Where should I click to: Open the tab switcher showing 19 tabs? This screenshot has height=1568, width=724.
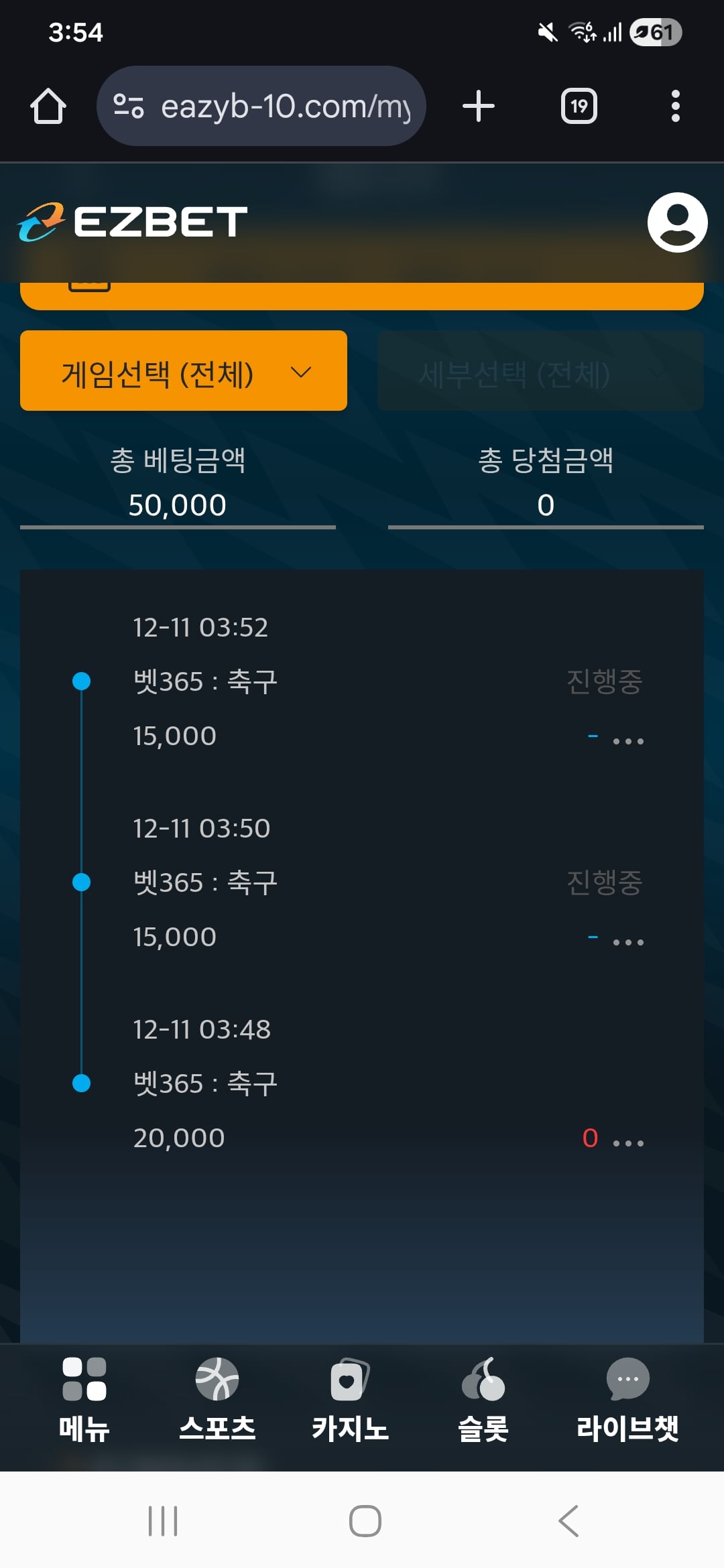(x=579, y=107)
